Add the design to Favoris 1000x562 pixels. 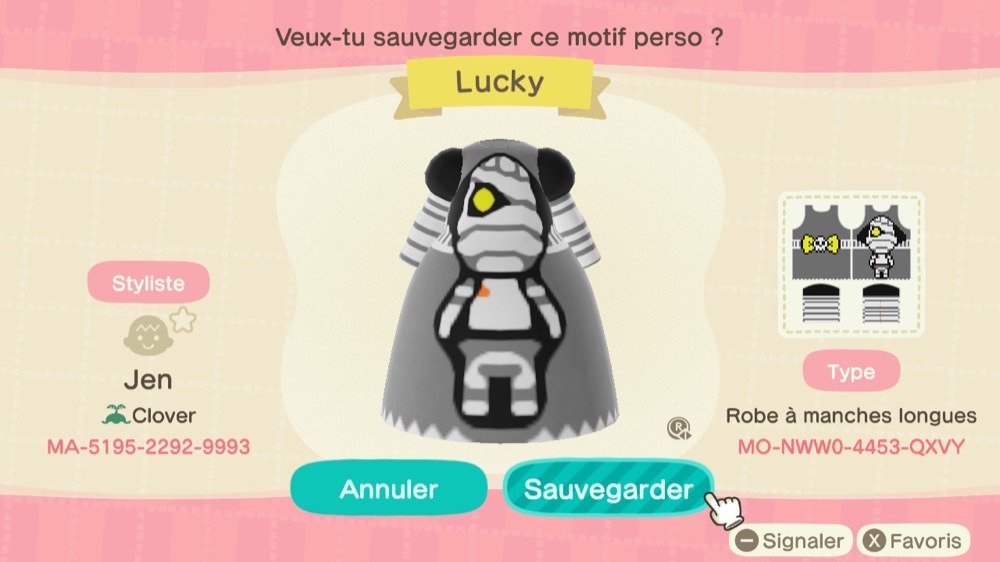click(915, 541)
